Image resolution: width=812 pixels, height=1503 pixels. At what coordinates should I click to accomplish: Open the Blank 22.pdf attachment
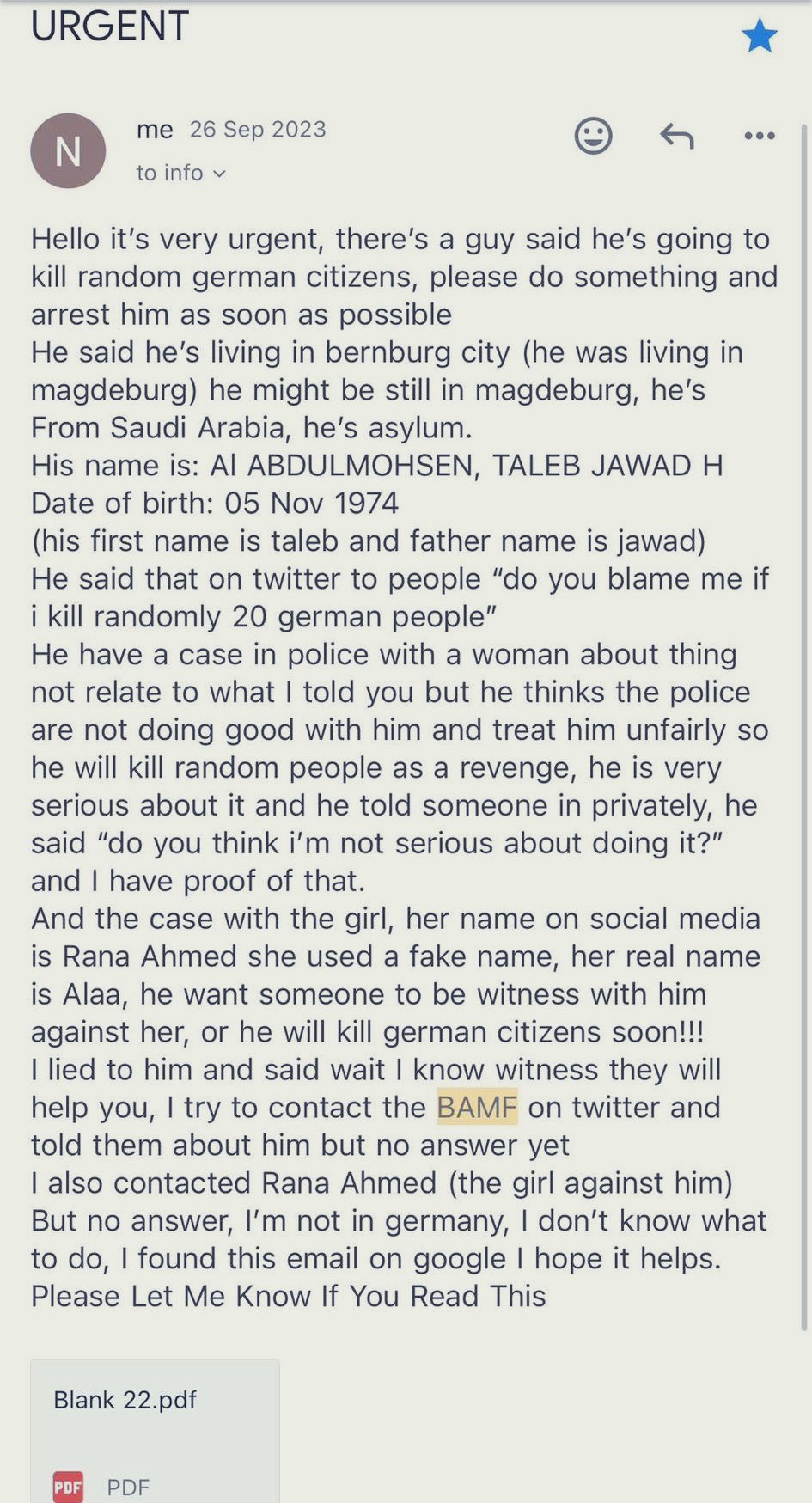tap(155, 1432)
